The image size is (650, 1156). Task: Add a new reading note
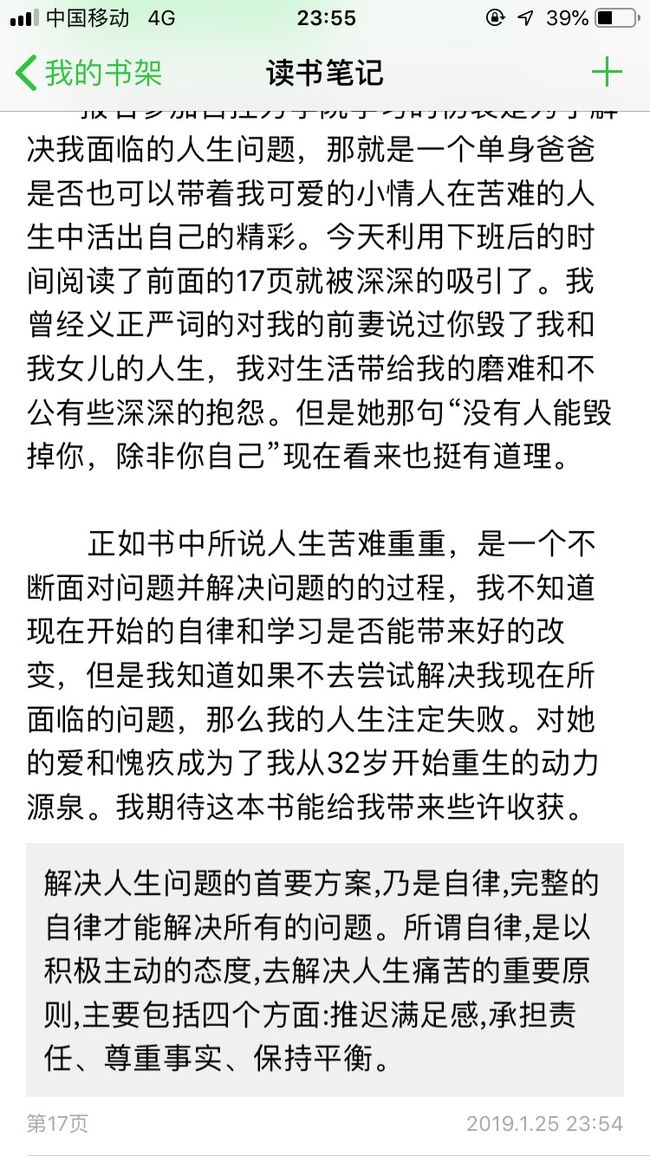point(607,72)
